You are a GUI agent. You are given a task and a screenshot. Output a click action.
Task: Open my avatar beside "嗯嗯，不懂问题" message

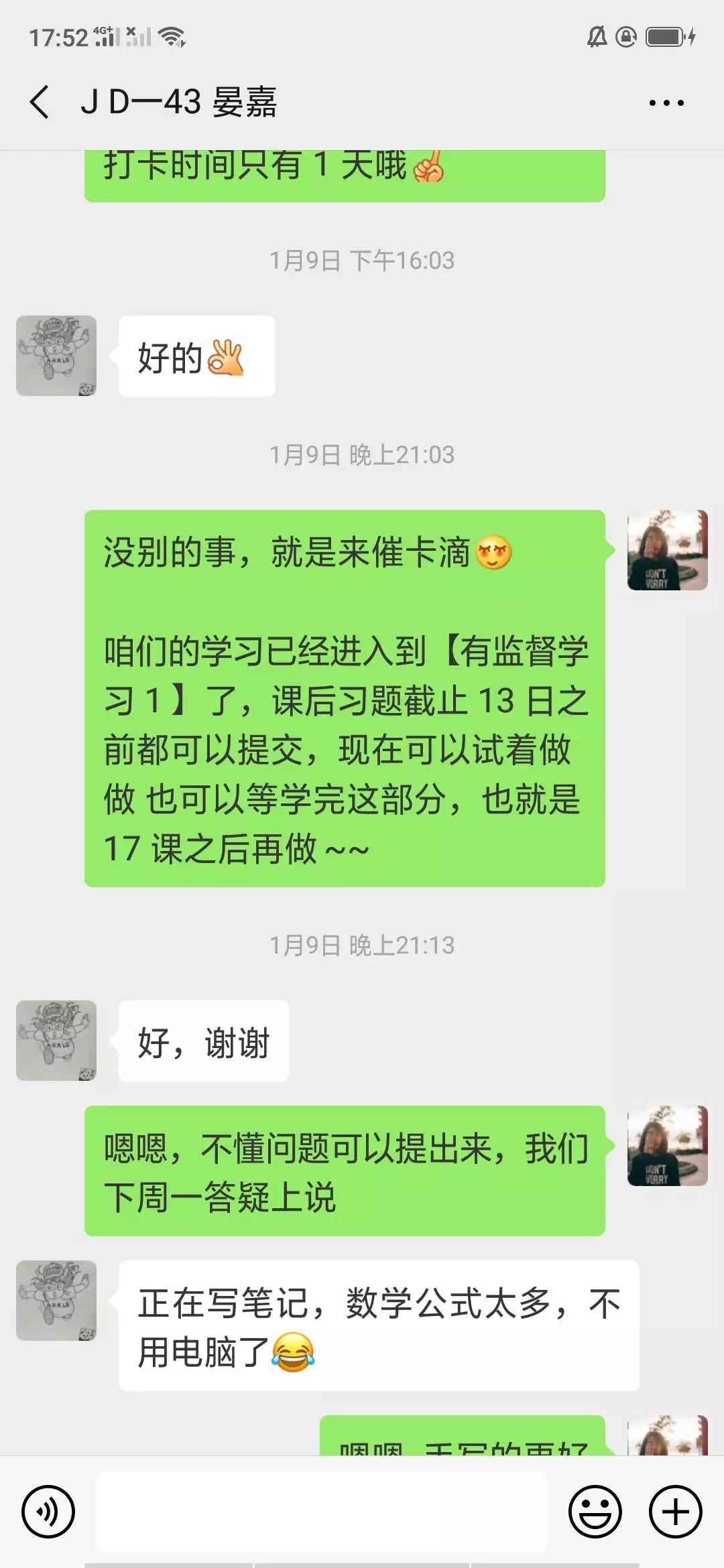pyautogui.click(x=667, y=1146)
